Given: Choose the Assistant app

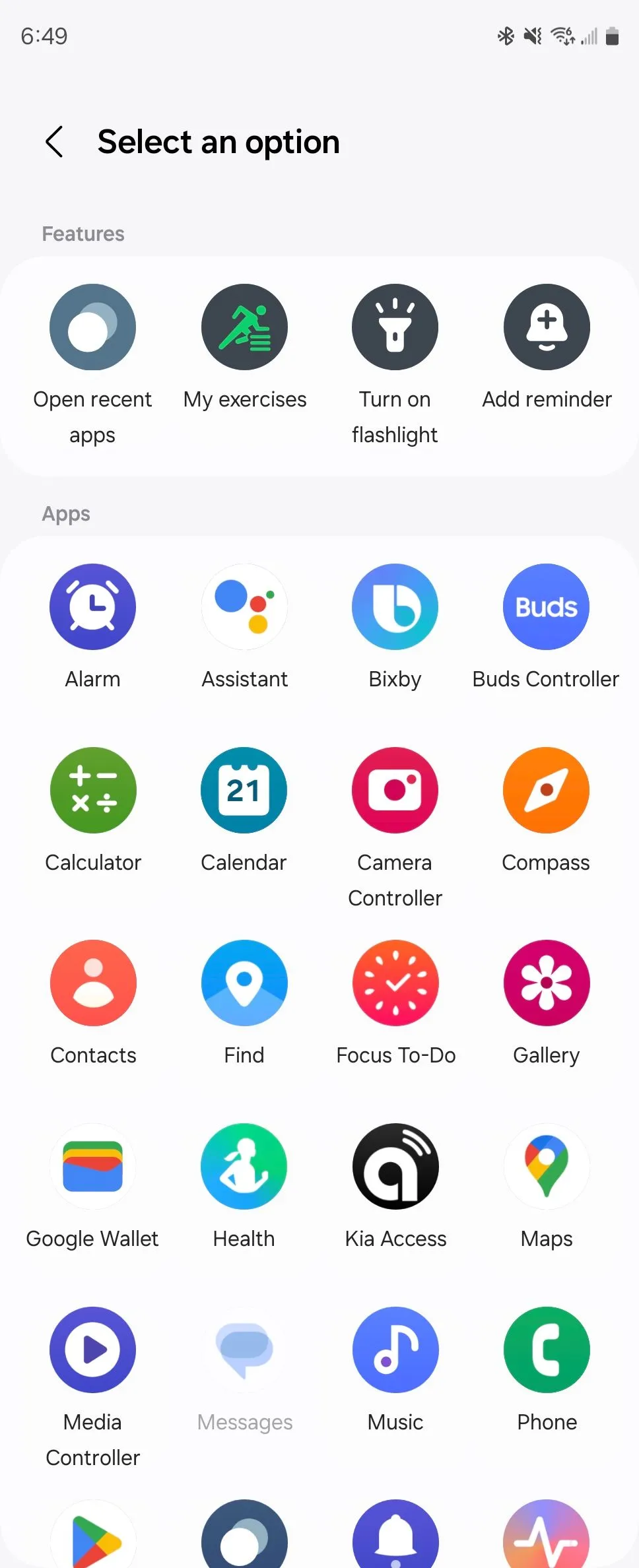Looking at the screenshot, I should click(244, 607).
